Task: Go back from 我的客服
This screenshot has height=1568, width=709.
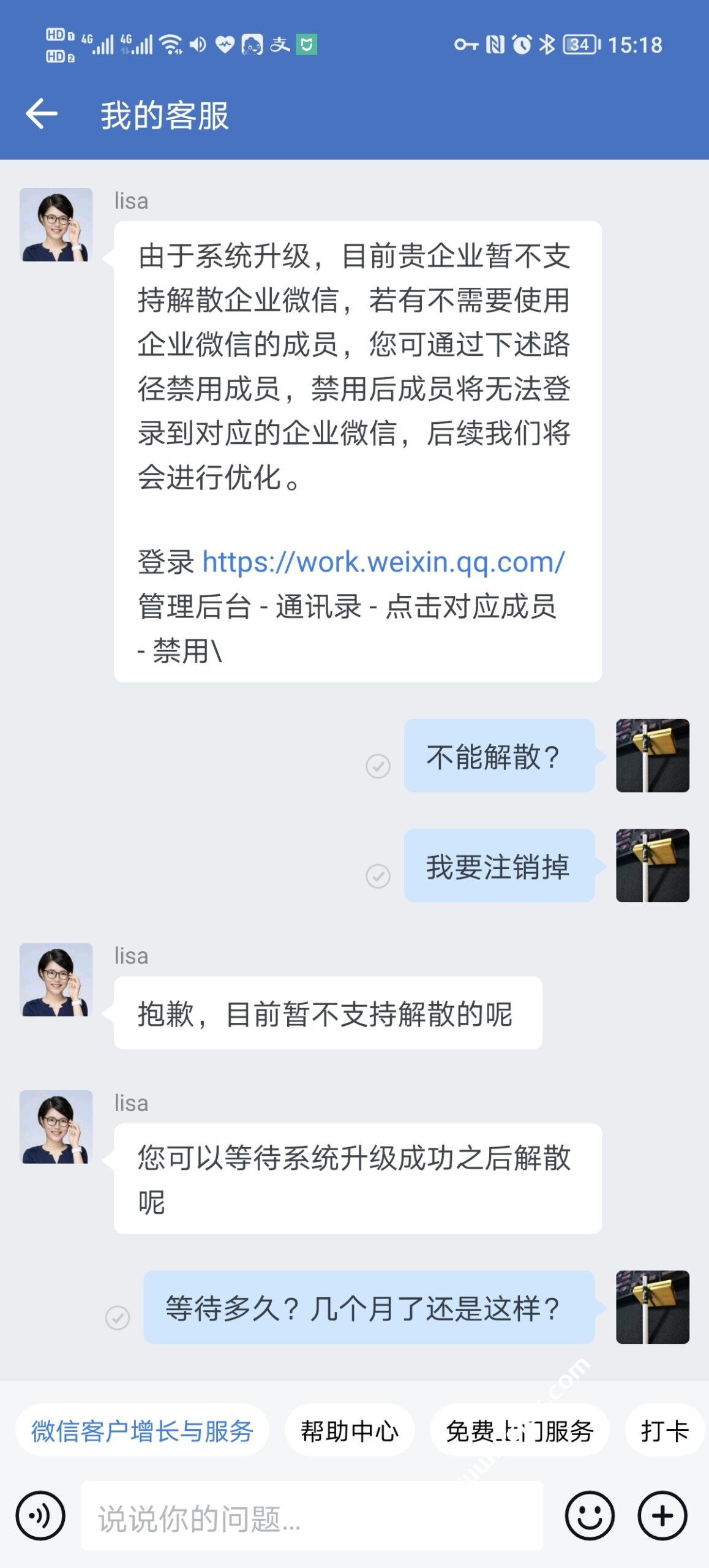Action: (42, 114)
